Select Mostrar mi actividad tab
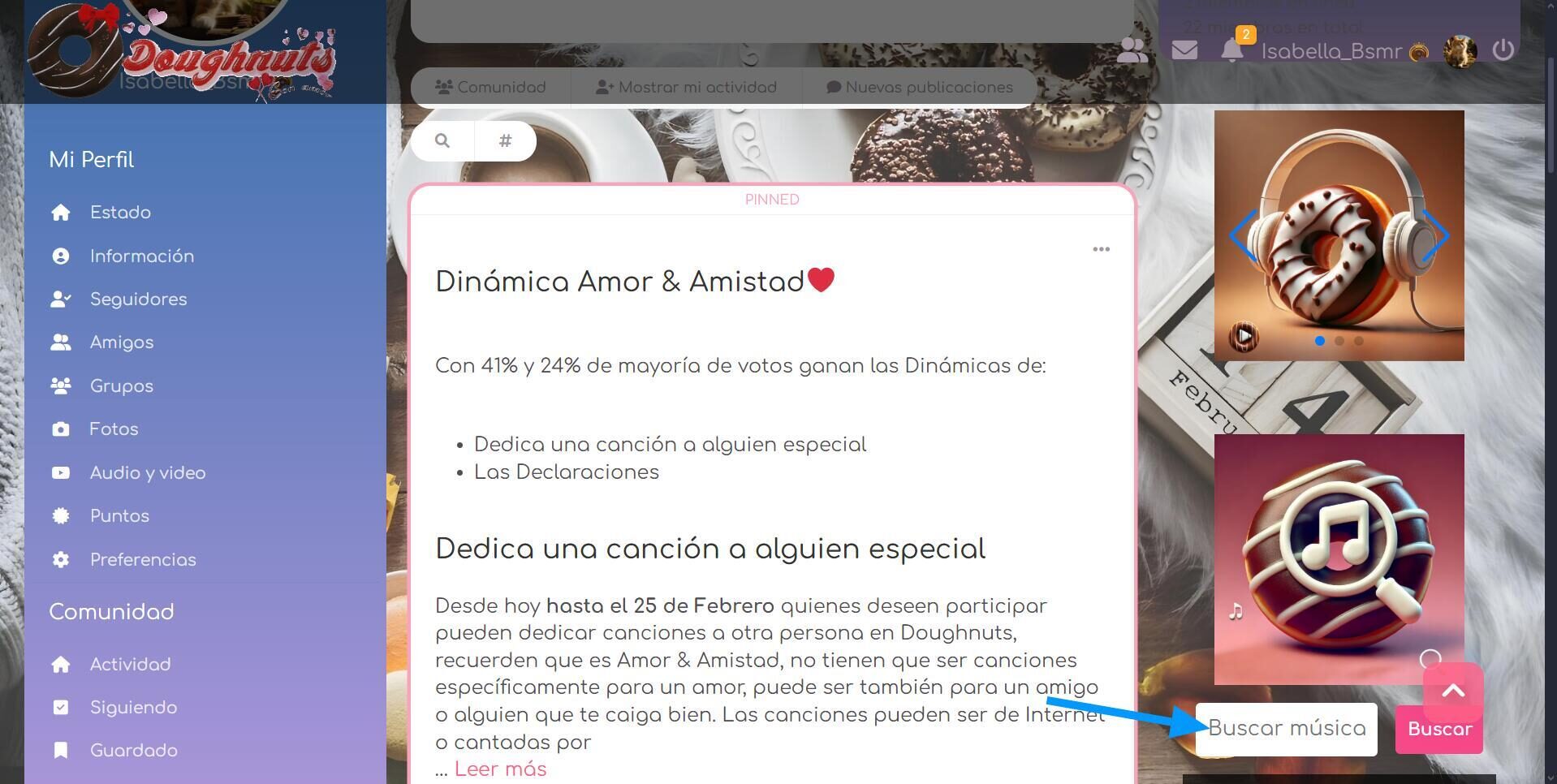The height and width of the screenshot is (784, 1557). [x=687, y=88]
